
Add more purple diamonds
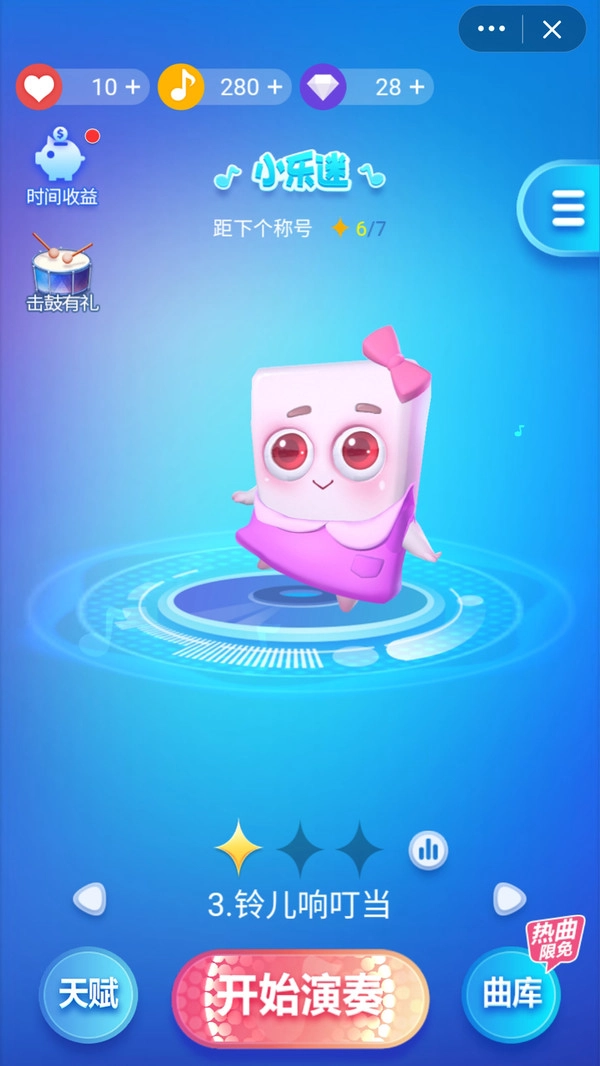(x=416, y=87)
